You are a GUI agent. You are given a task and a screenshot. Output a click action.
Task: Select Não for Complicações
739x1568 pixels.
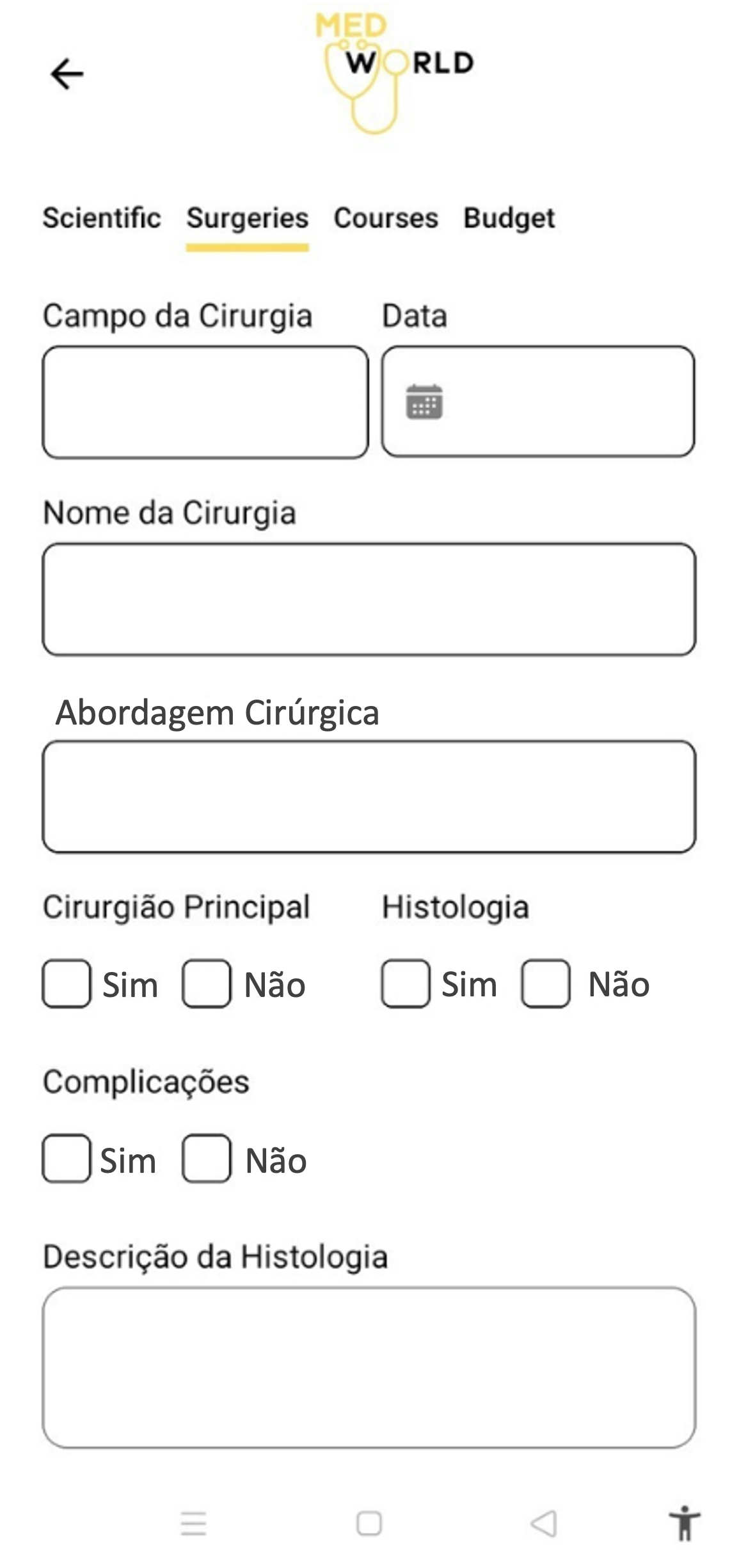coord(207,1158)
